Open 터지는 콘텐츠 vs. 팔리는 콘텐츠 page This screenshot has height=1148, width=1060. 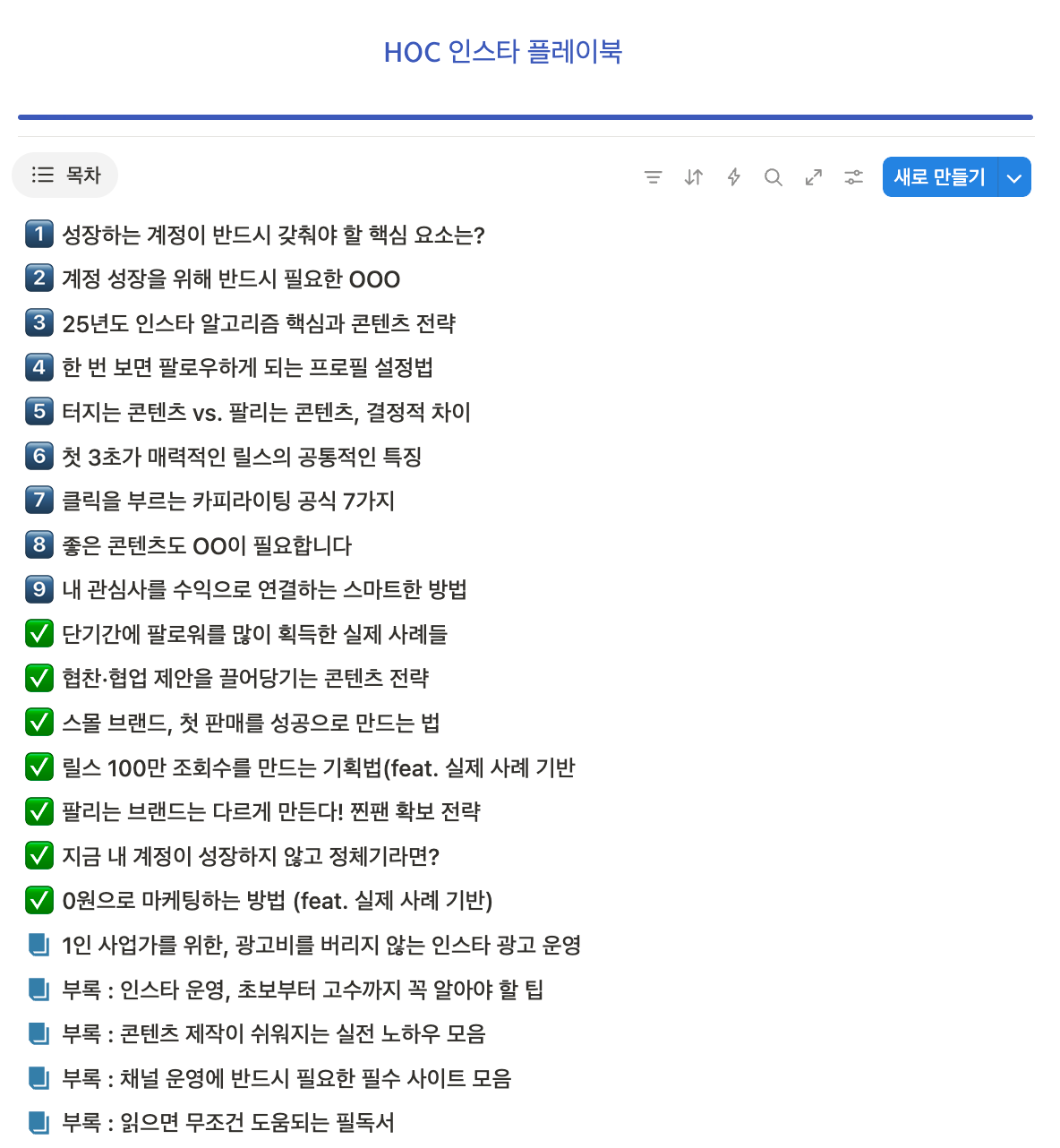[x=266, y=413]
